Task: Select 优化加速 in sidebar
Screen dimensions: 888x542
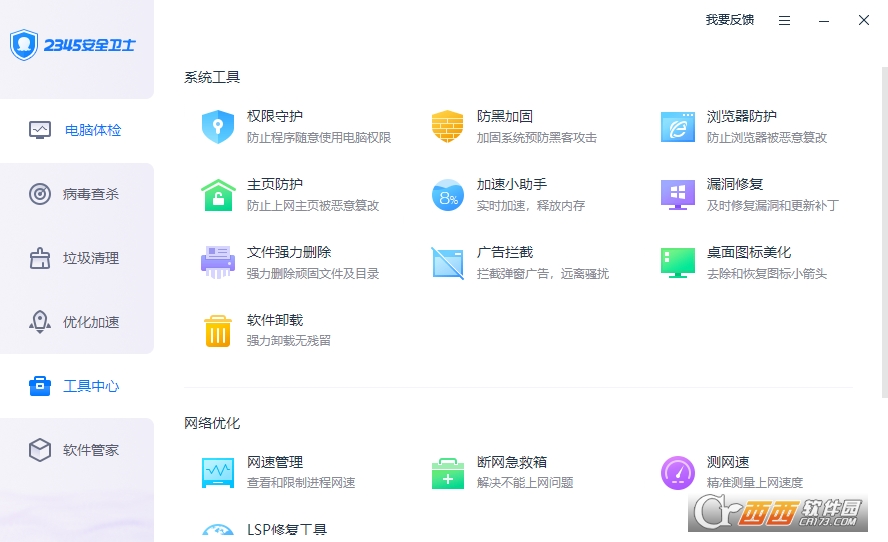Action: pyautogui.click(x=78, y=322)
